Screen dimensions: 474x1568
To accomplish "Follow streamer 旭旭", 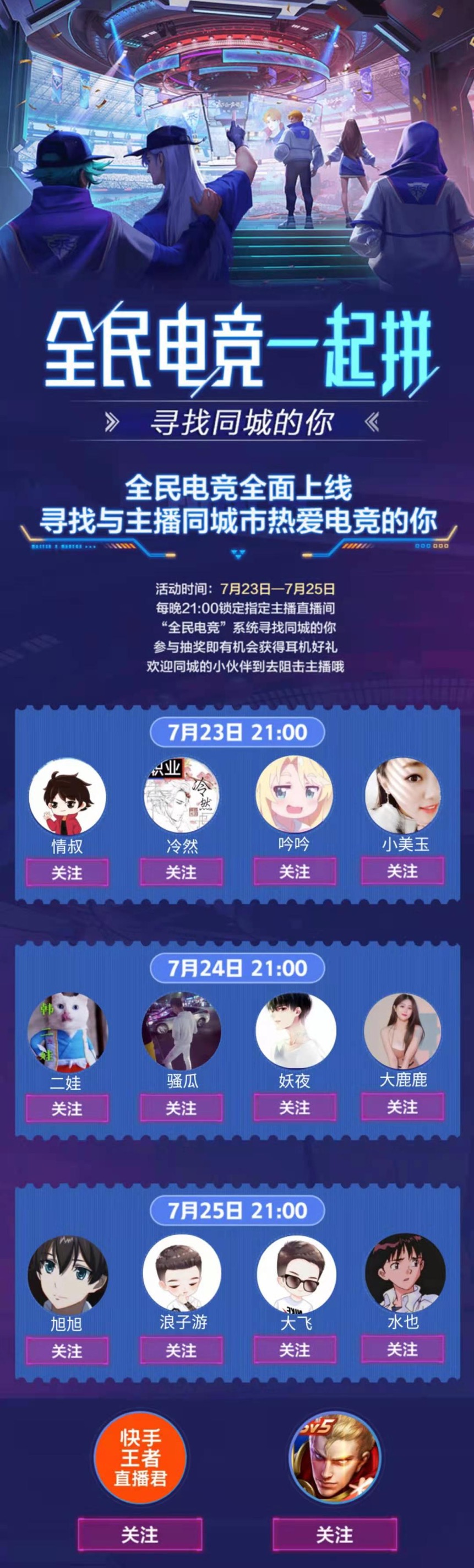I will 67,1351.
